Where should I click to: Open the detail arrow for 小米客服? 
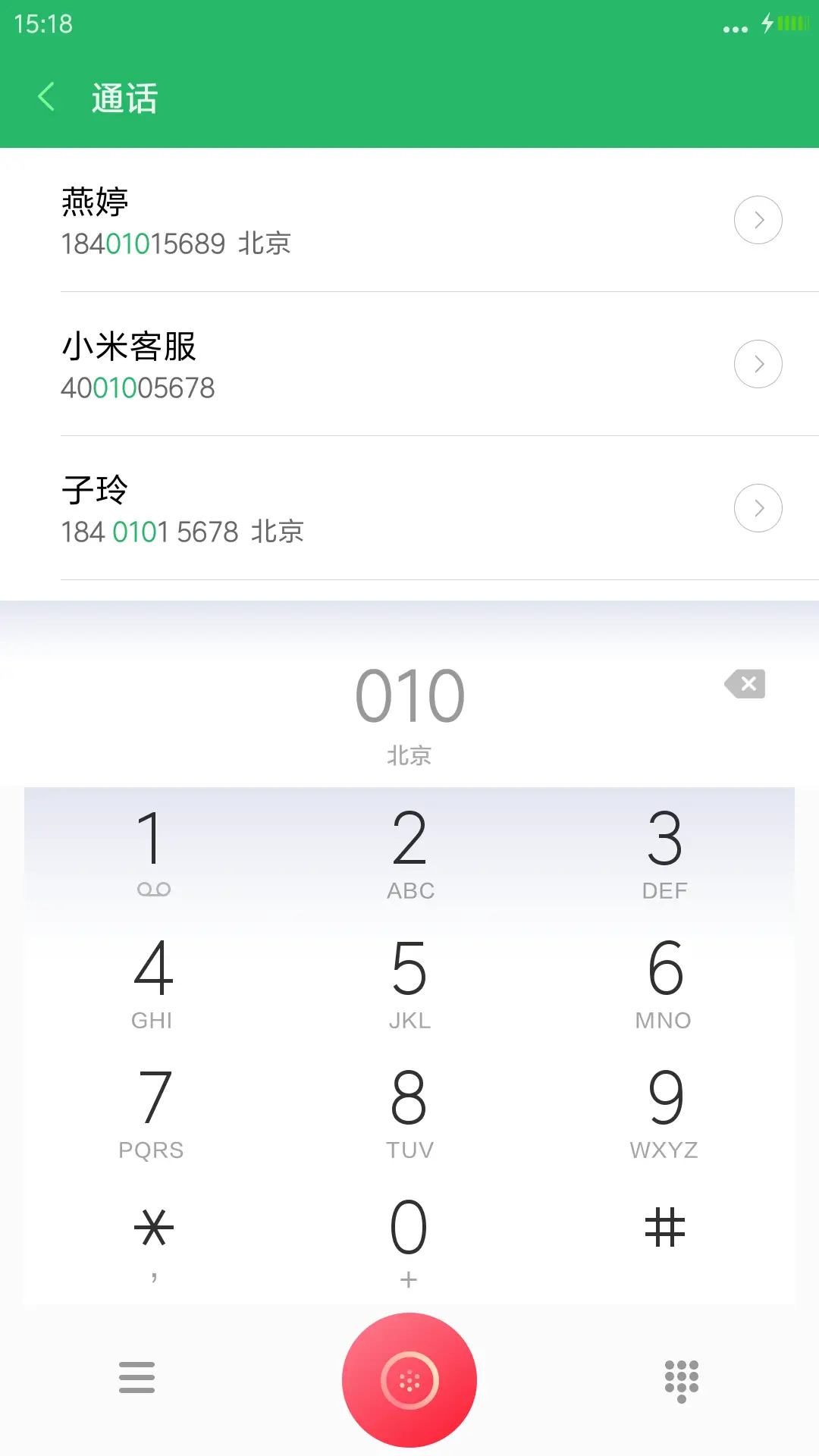[x=758, y=364]
